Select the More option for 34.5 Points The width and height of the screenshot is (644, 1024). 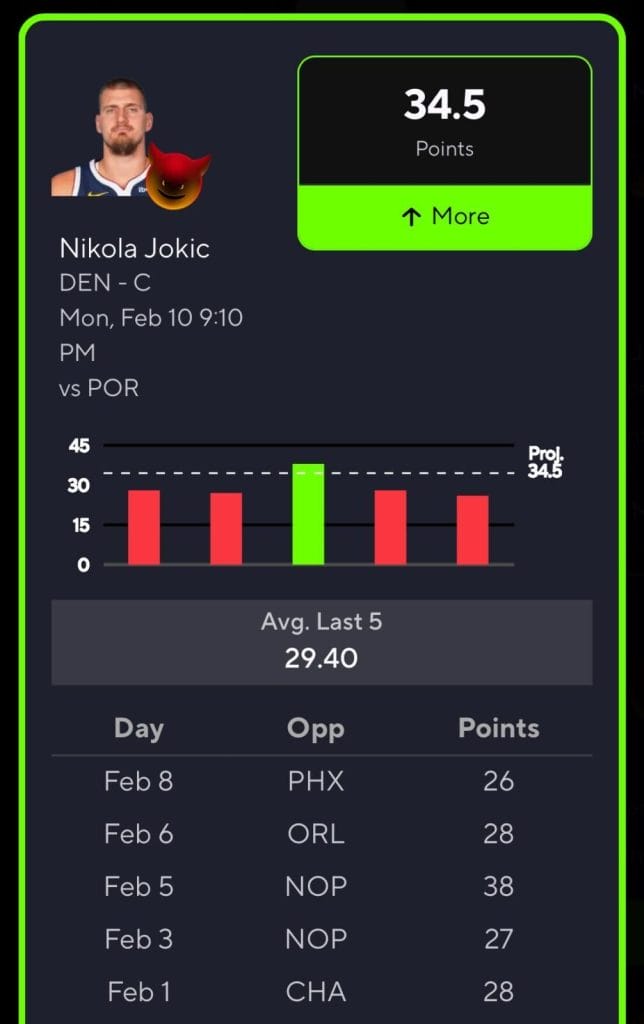pos(445,217)
